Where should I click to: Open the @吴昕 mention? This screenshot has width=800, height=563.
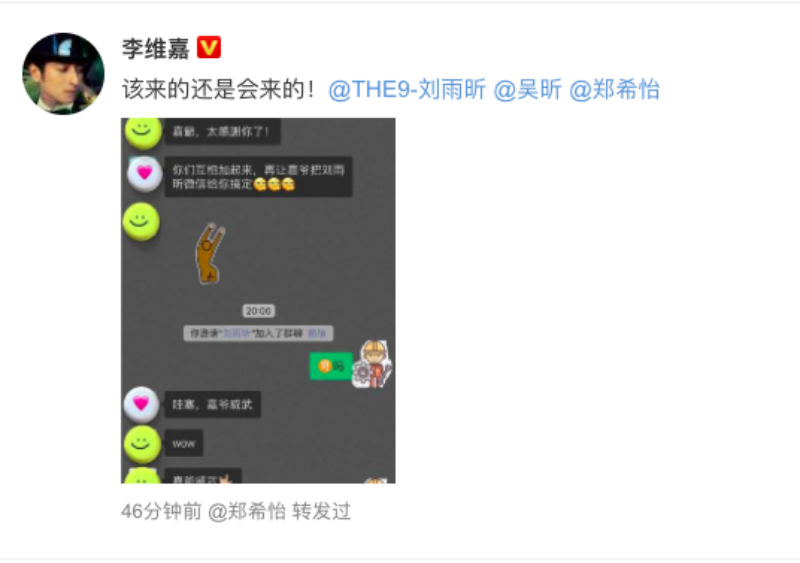click(527, 89)
